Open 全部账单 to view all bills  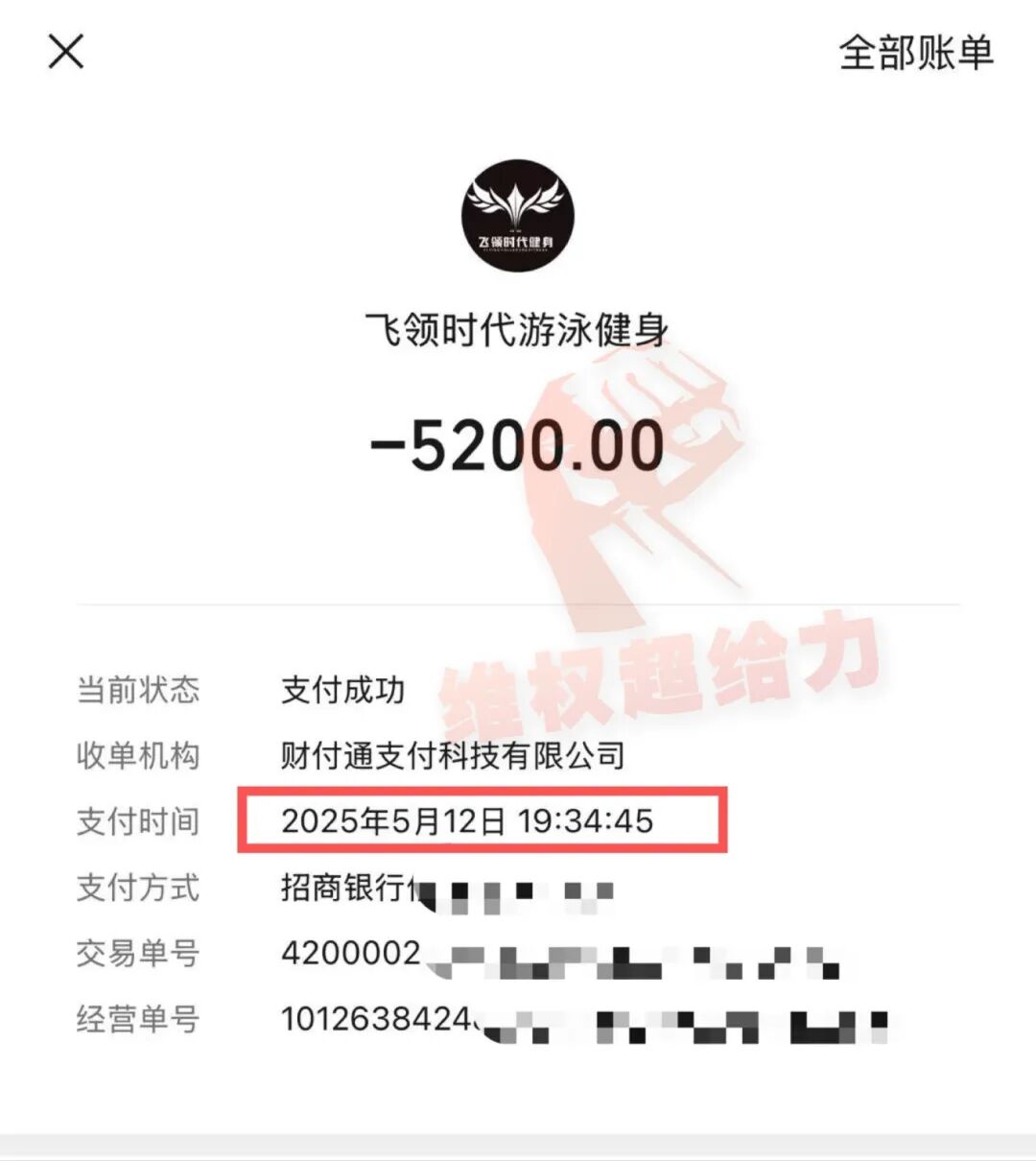tap(915, 53)
